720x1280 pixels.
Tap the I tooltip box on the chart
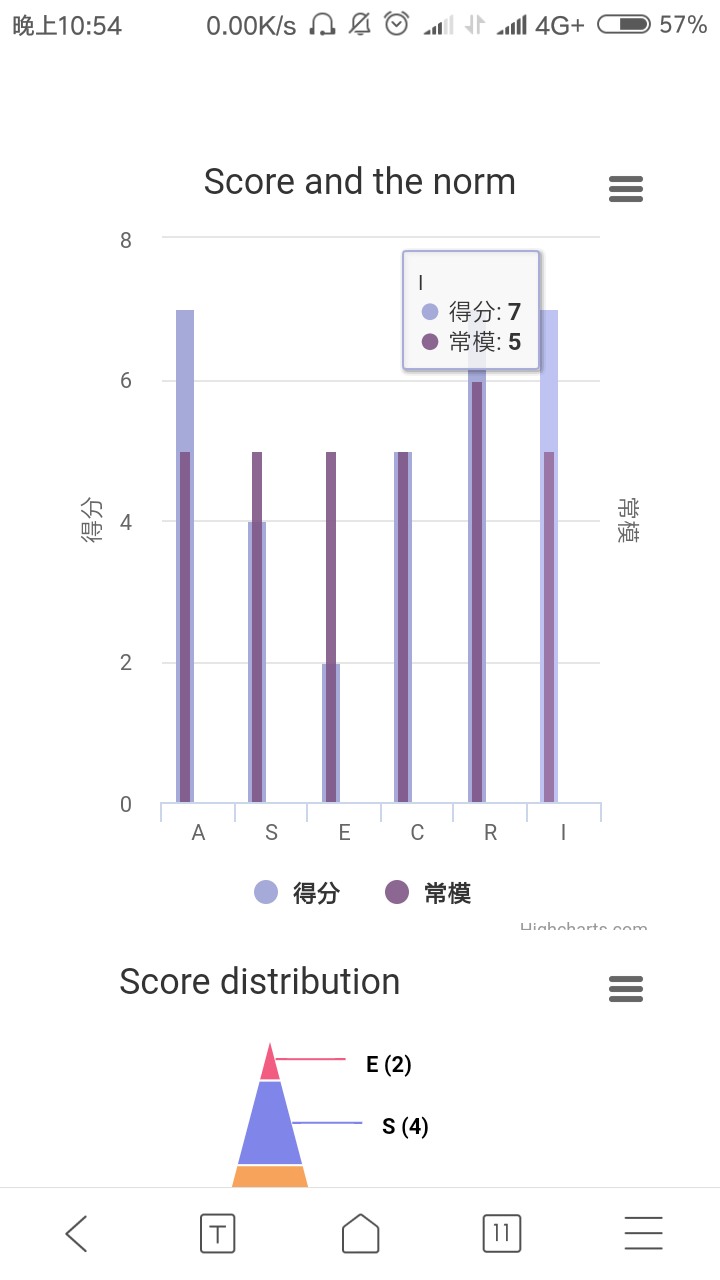tap(470, 310)
